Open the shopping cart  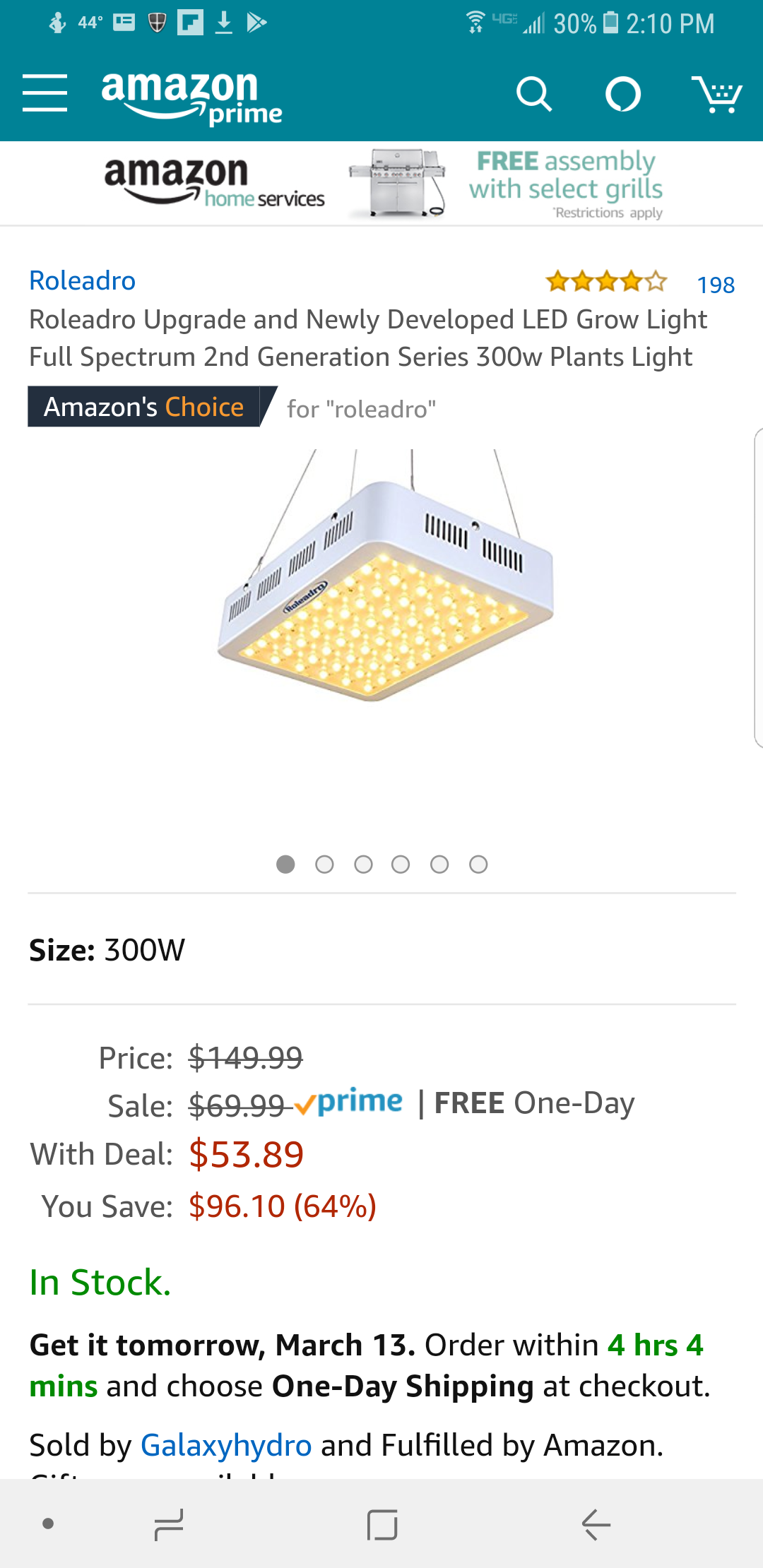click(x=716, y=94)
